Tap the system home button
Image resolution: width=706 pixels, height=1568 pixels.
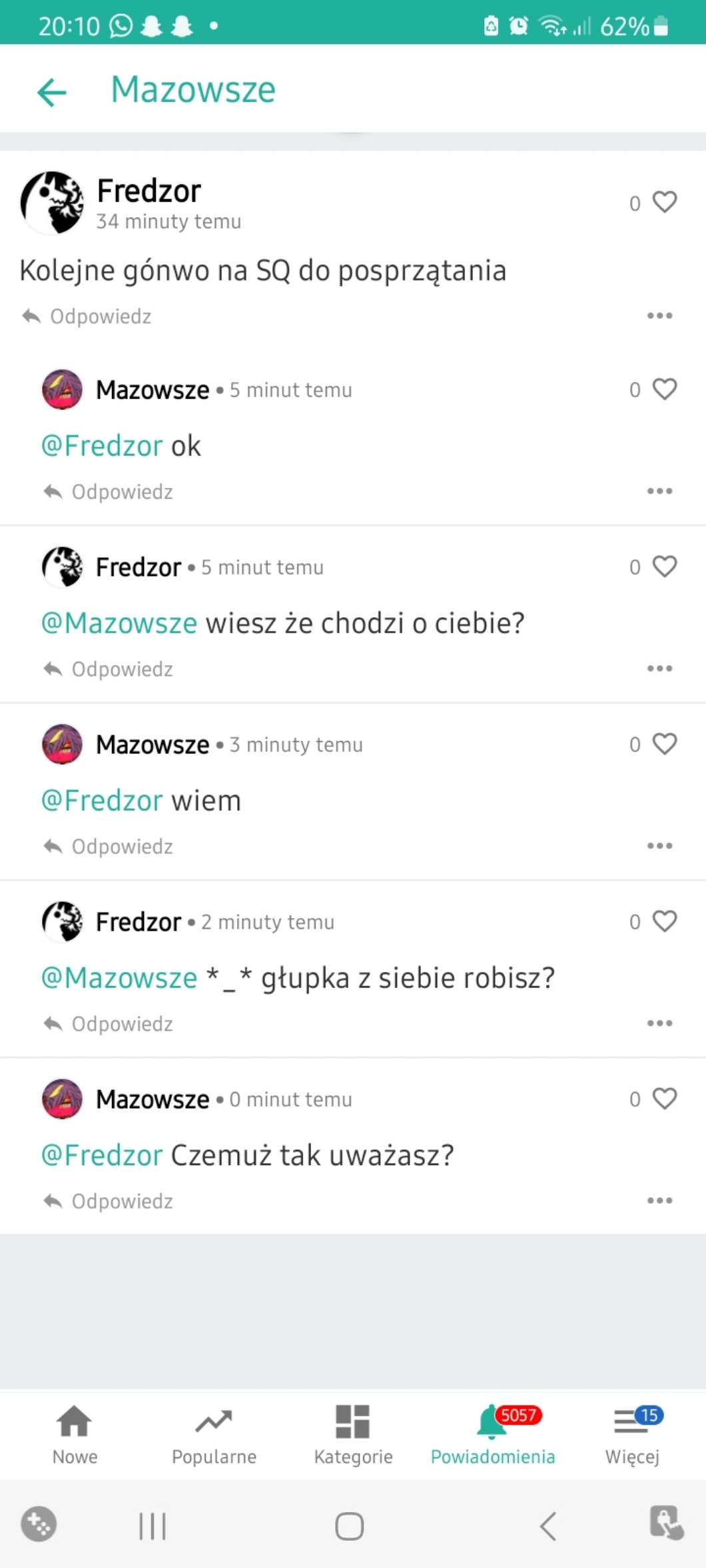(350, 1526)
